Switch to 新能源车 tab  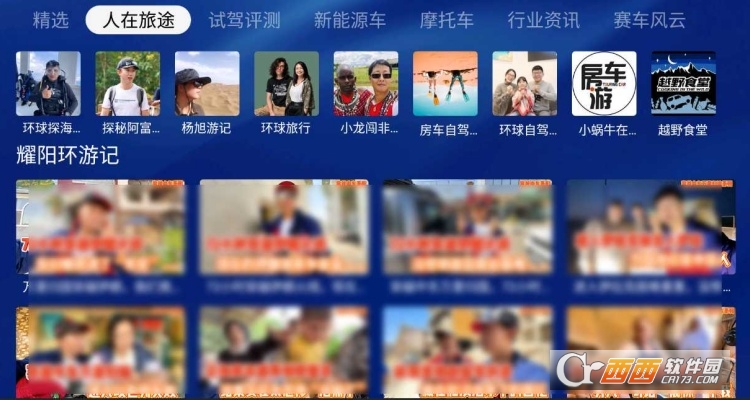point(349,20)
